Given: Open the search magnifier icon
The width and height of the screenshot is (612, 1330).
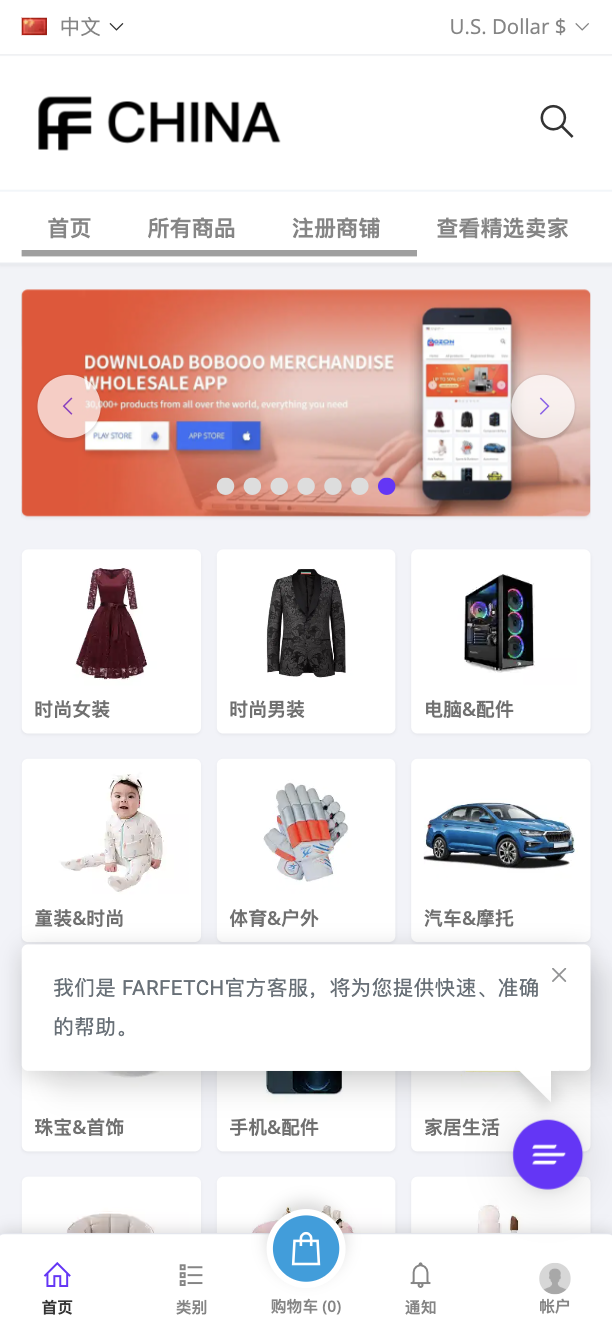Looking at the screenshot, I should coord(556,122).
